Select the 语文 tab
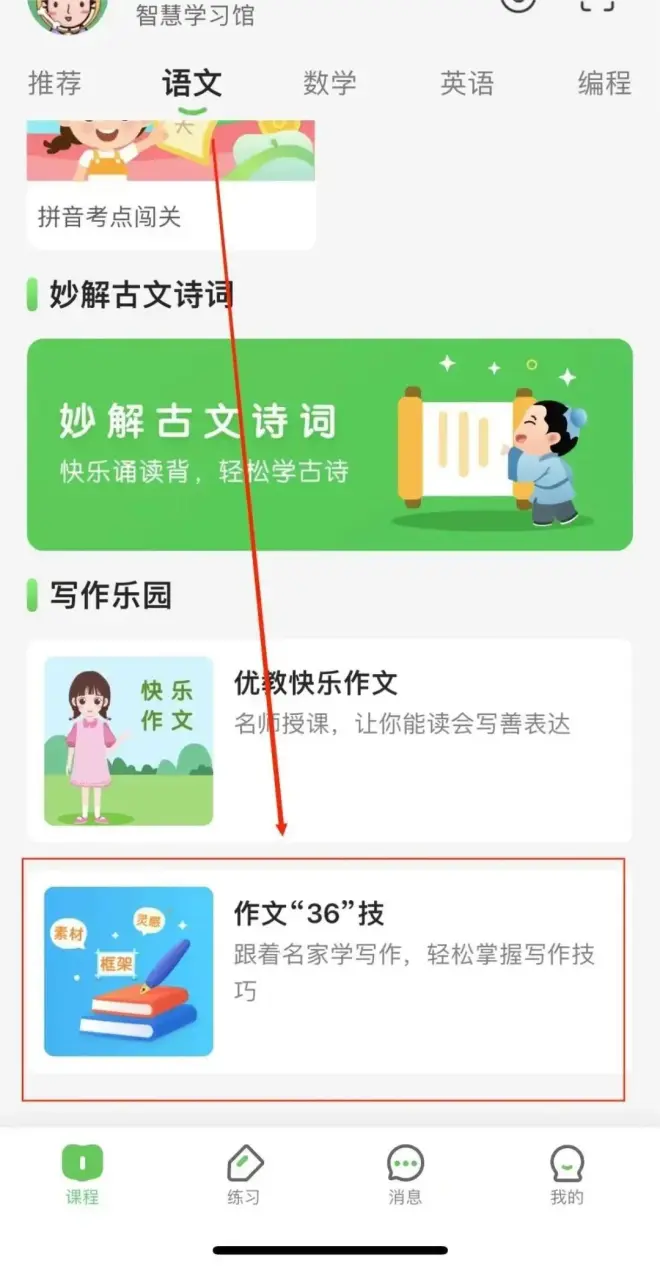Viewport: 660px width, 1268px height. [x=192, y=83]
